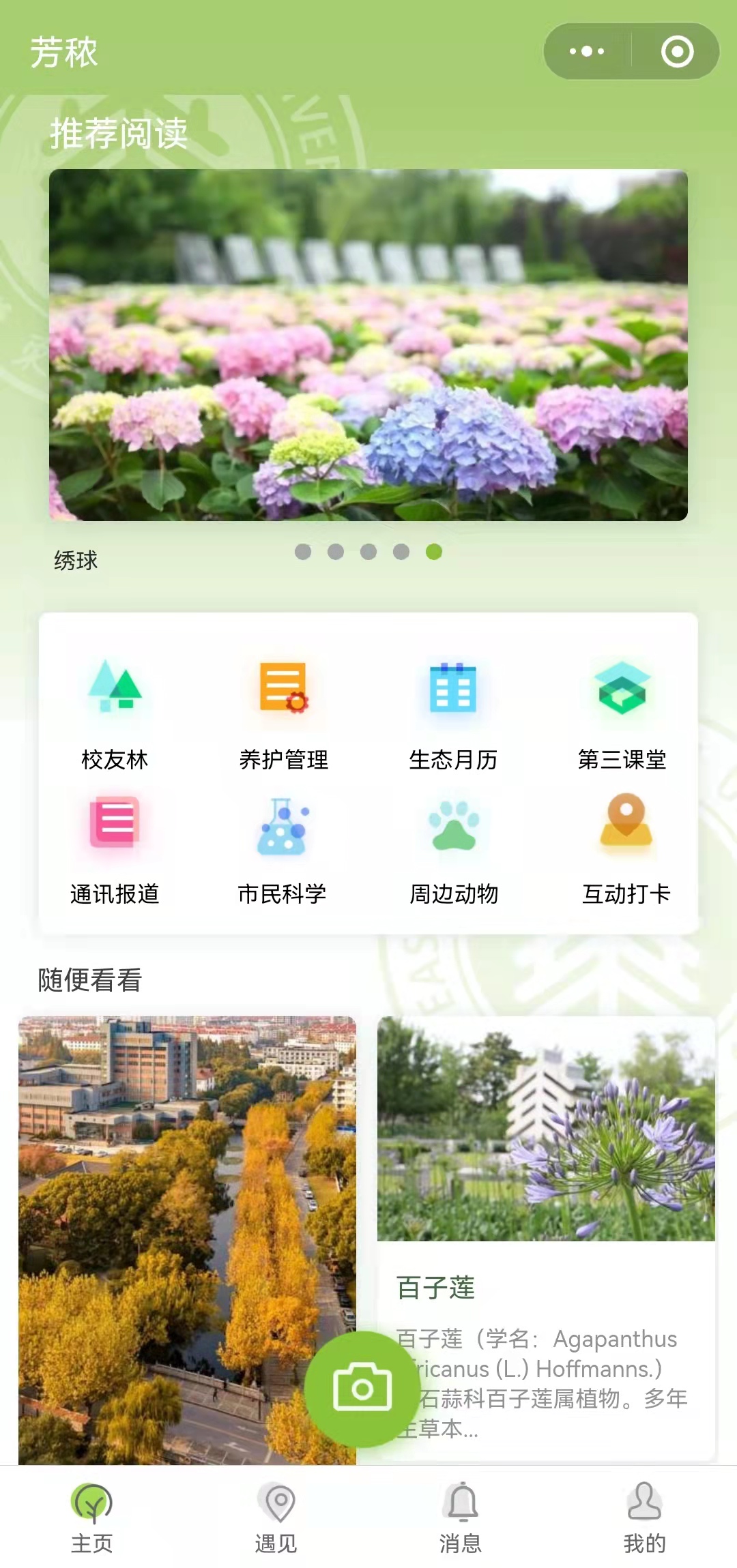This screenshot has width=737, height=1568.
Task: Tap the floating camera button
Action: [x=362, y=1389]
